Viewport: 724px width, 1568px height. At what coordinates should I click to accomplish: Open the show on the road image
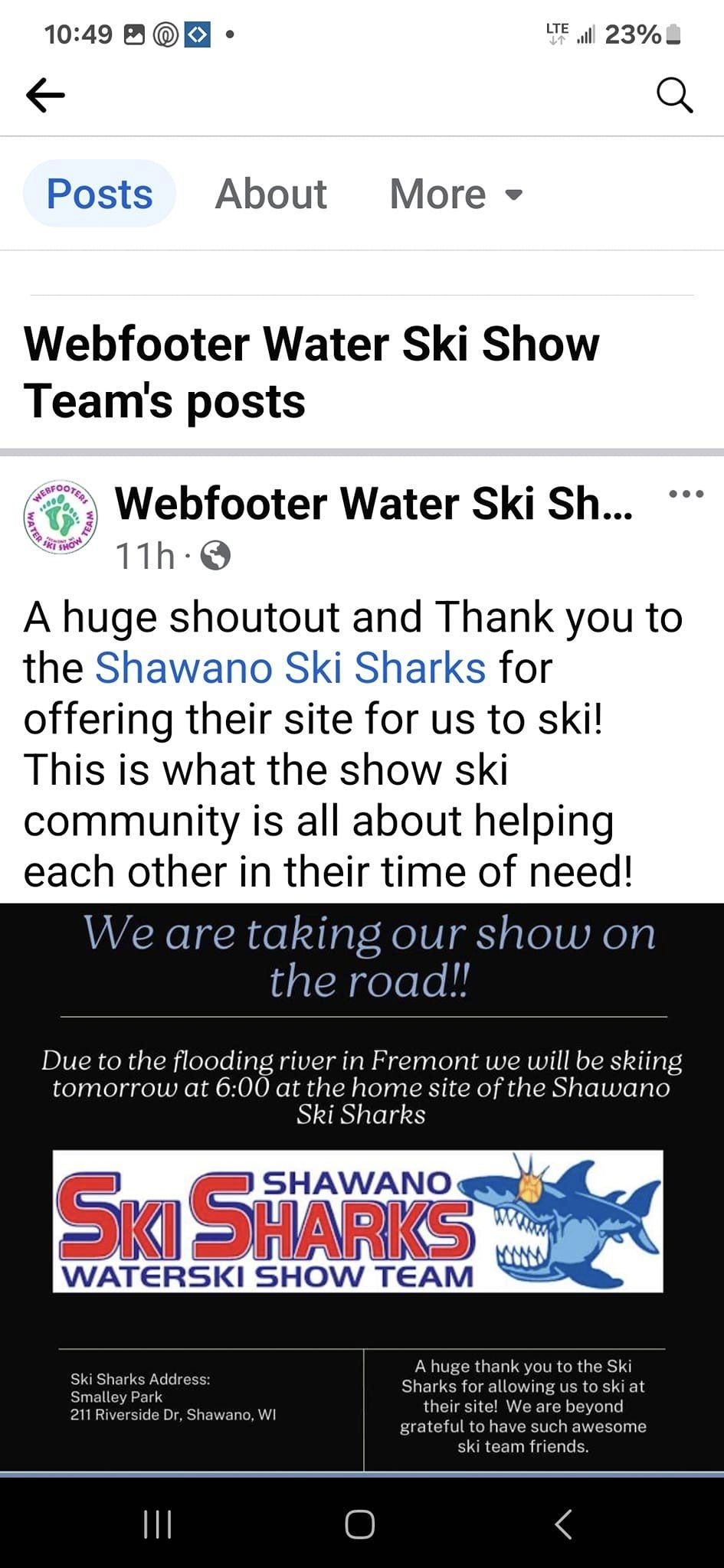point(362,1187)
